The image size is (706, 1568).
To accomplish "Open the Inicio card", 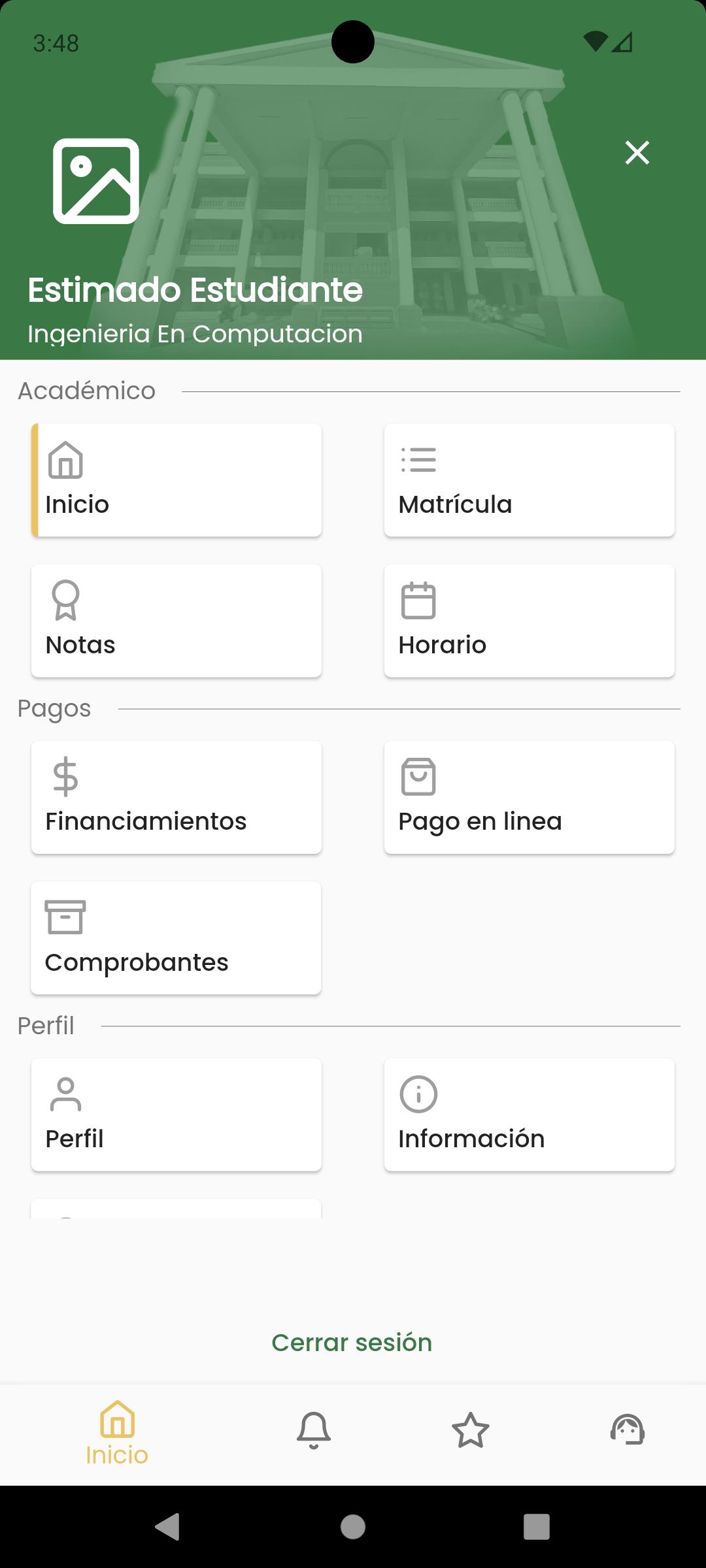I will coord(176,480).
